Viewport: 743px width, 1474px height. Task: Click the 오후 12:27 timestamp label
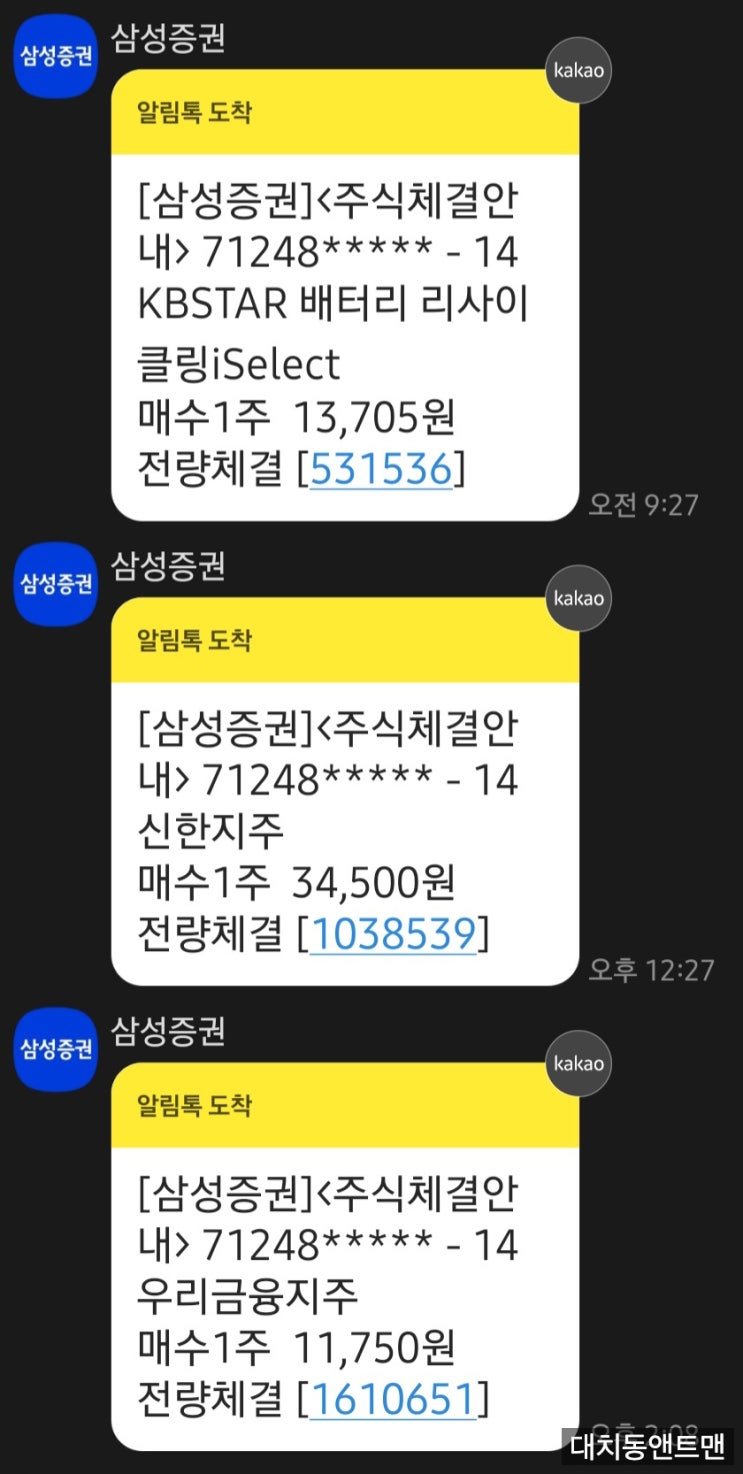point(652,970)
